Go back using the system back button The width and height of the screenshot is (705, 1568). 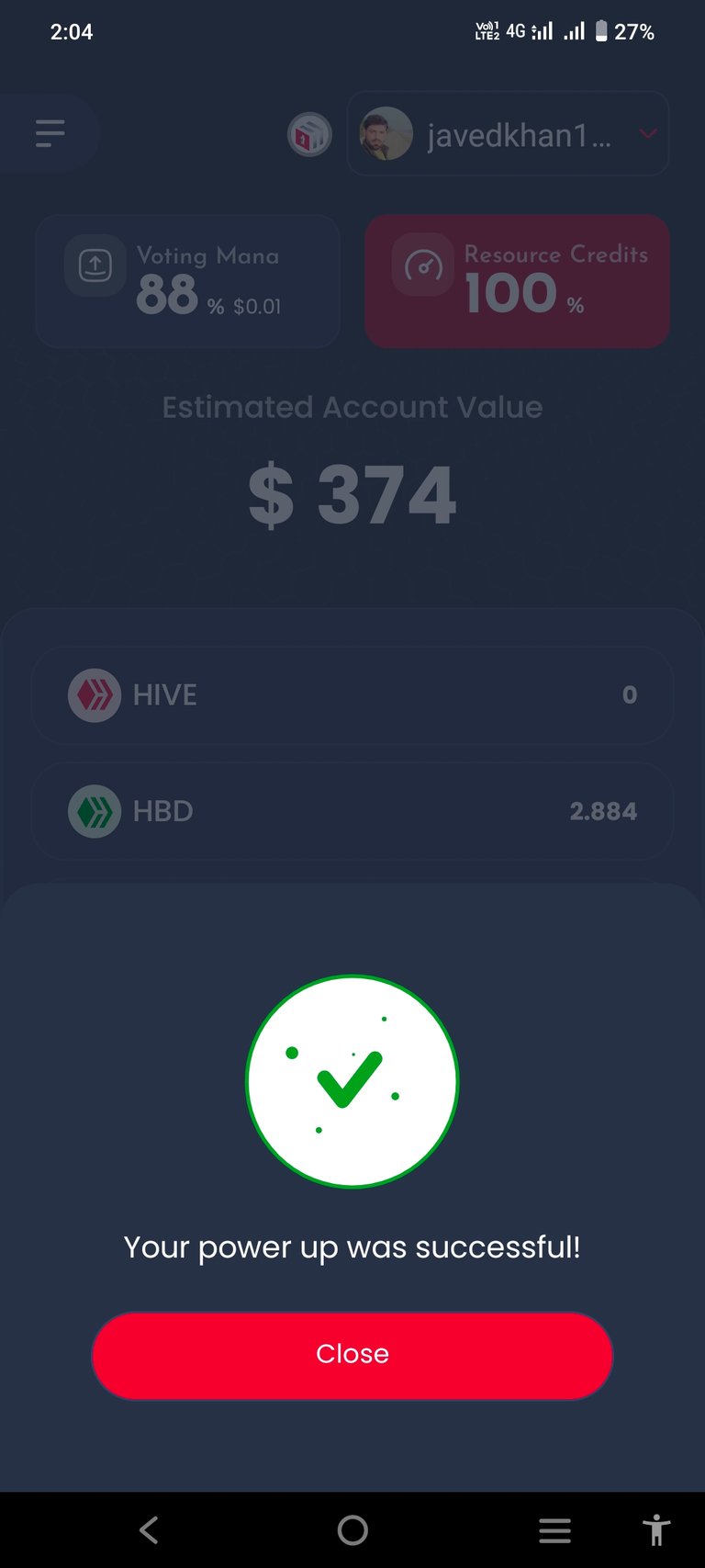coord(149,1529)
